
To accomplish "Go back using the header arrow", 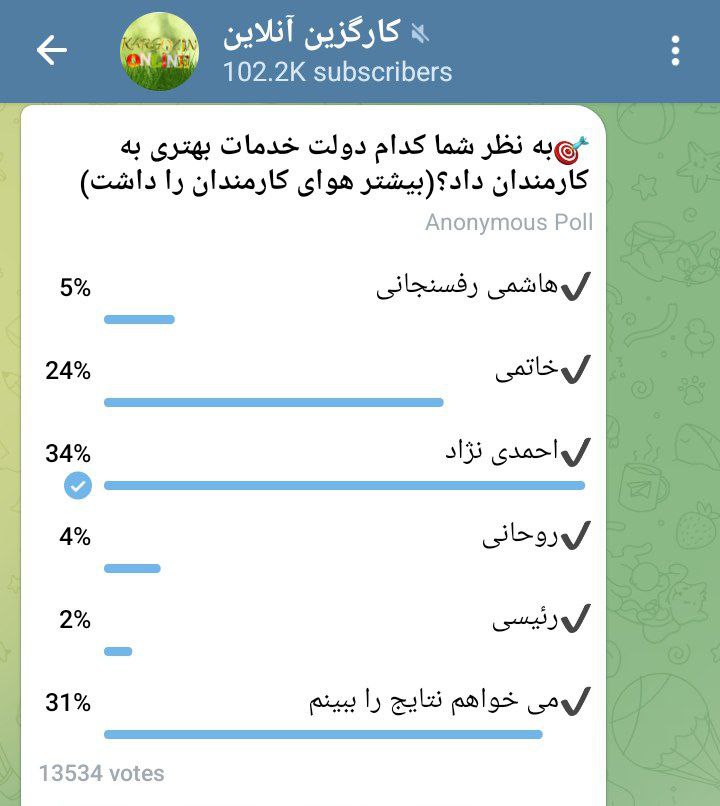I will (51, 51).
